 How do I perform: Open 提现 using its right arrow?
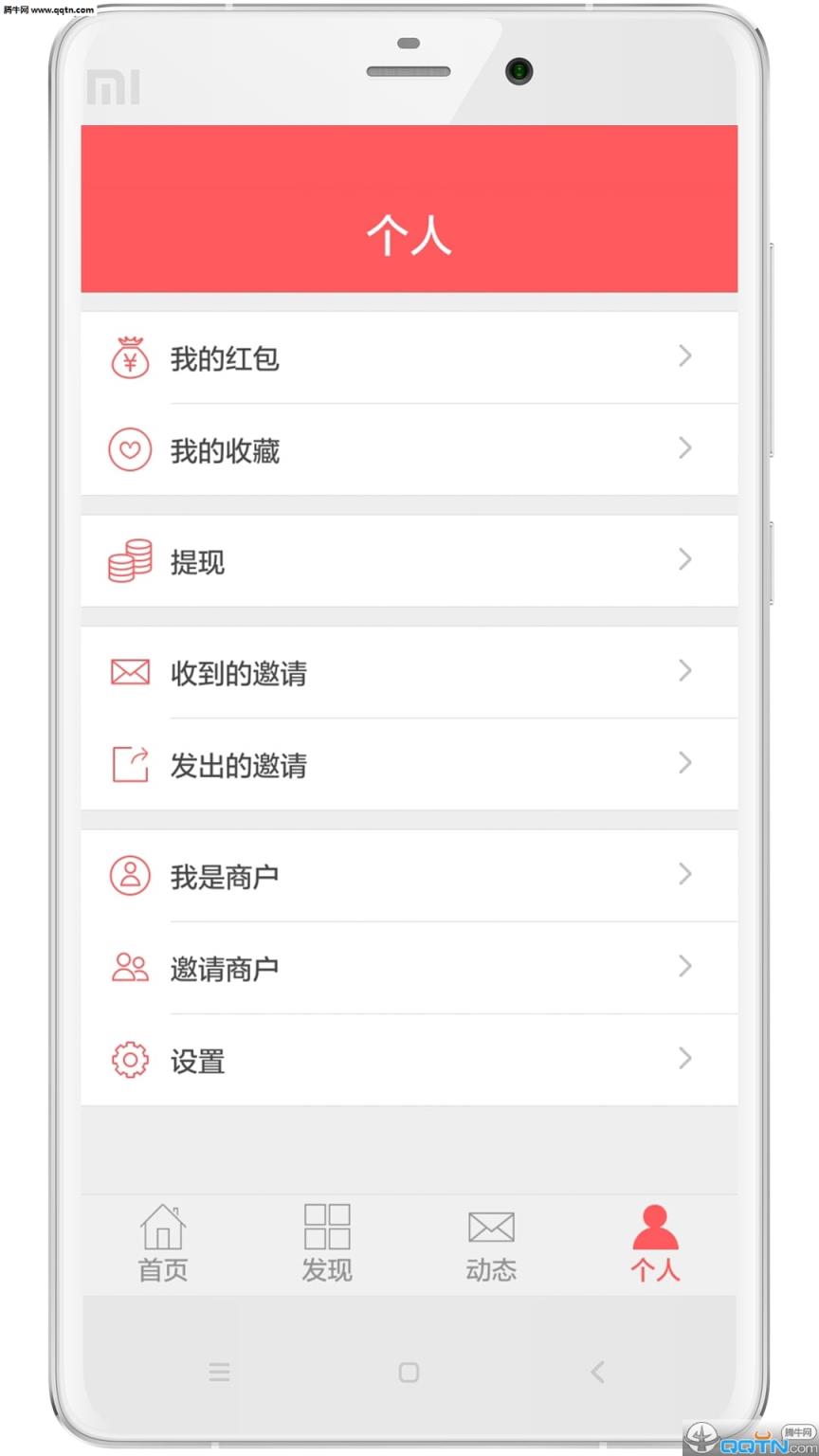(684, 560)
